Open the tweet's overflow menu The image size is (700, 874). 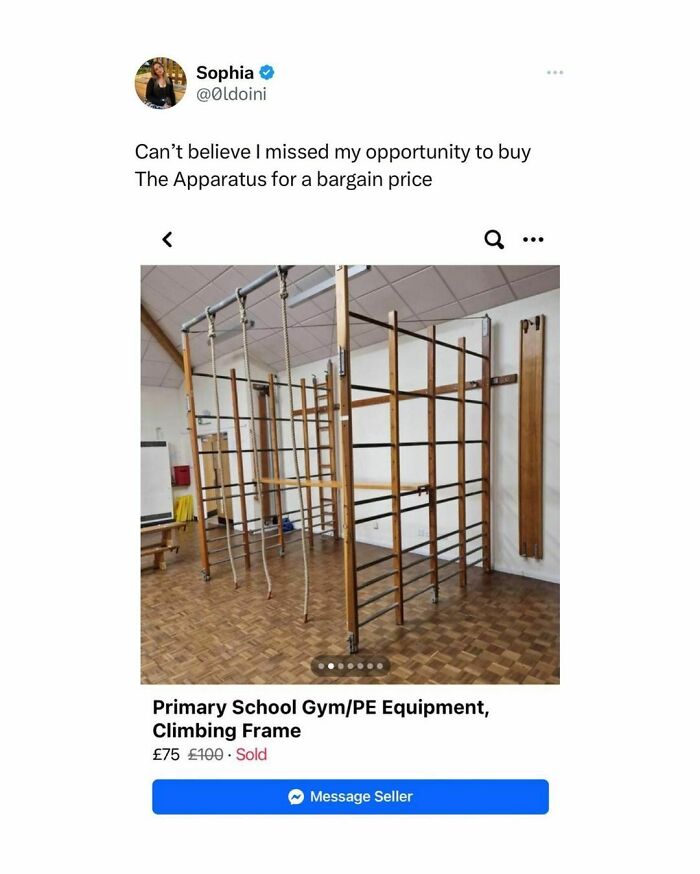click(555, 72)
